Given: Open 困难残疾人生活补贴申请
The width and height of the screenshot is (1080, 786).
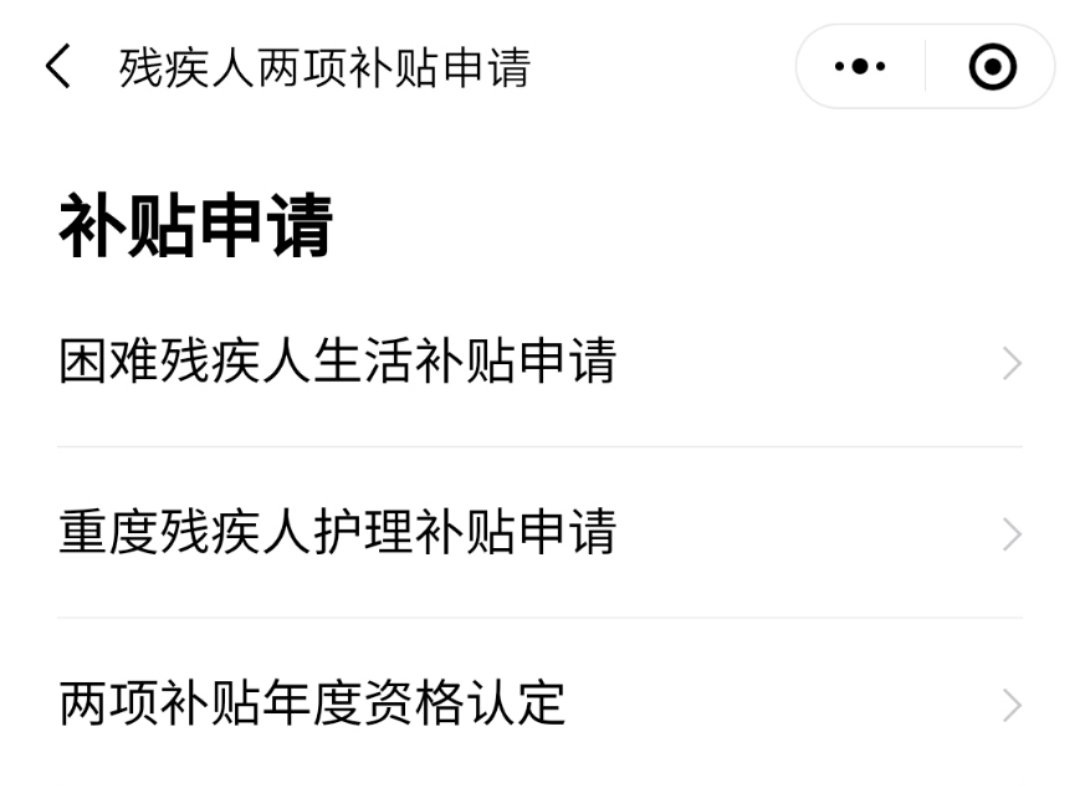Looking at the screenshot, I should pyautogui.click(x=540, y=363).
